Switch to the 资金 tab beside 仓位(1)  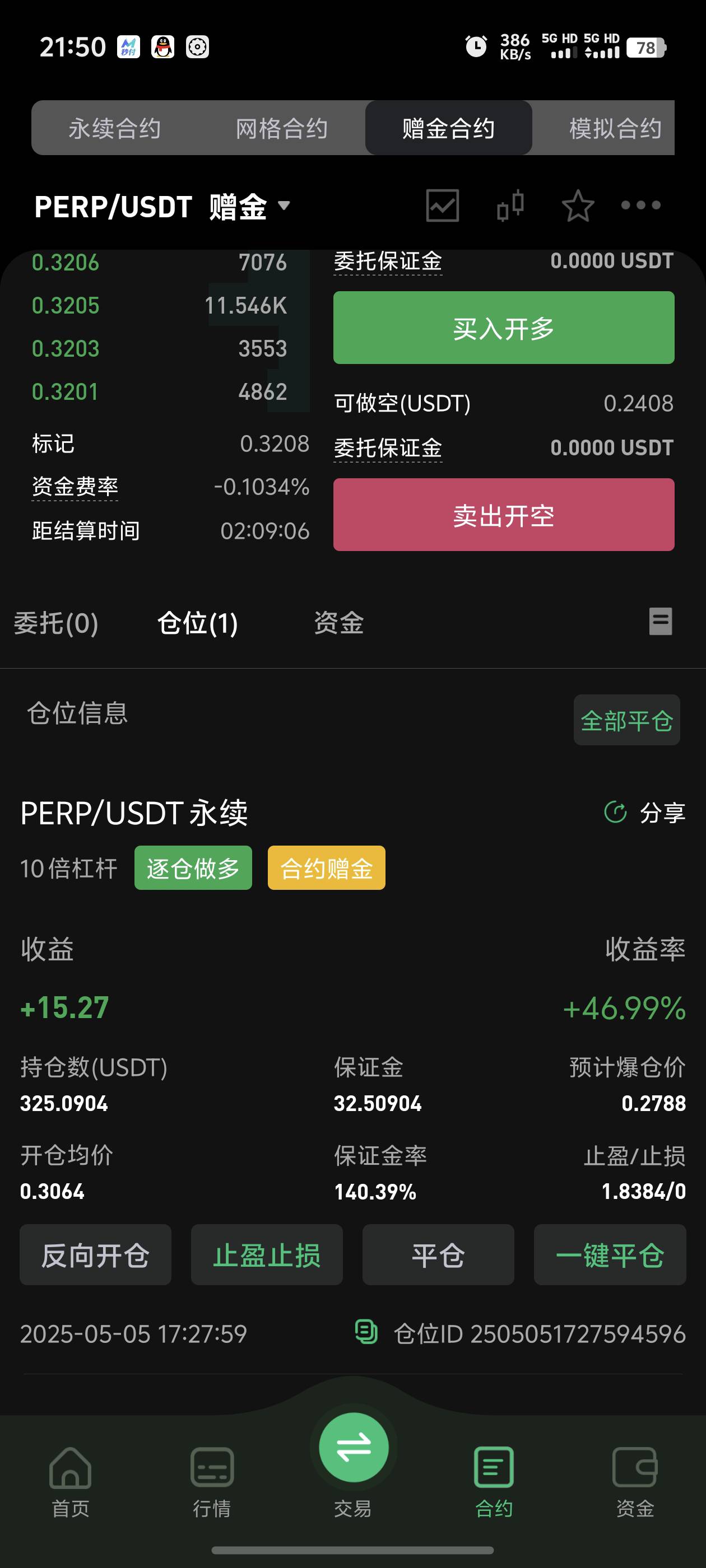[338, 623]
